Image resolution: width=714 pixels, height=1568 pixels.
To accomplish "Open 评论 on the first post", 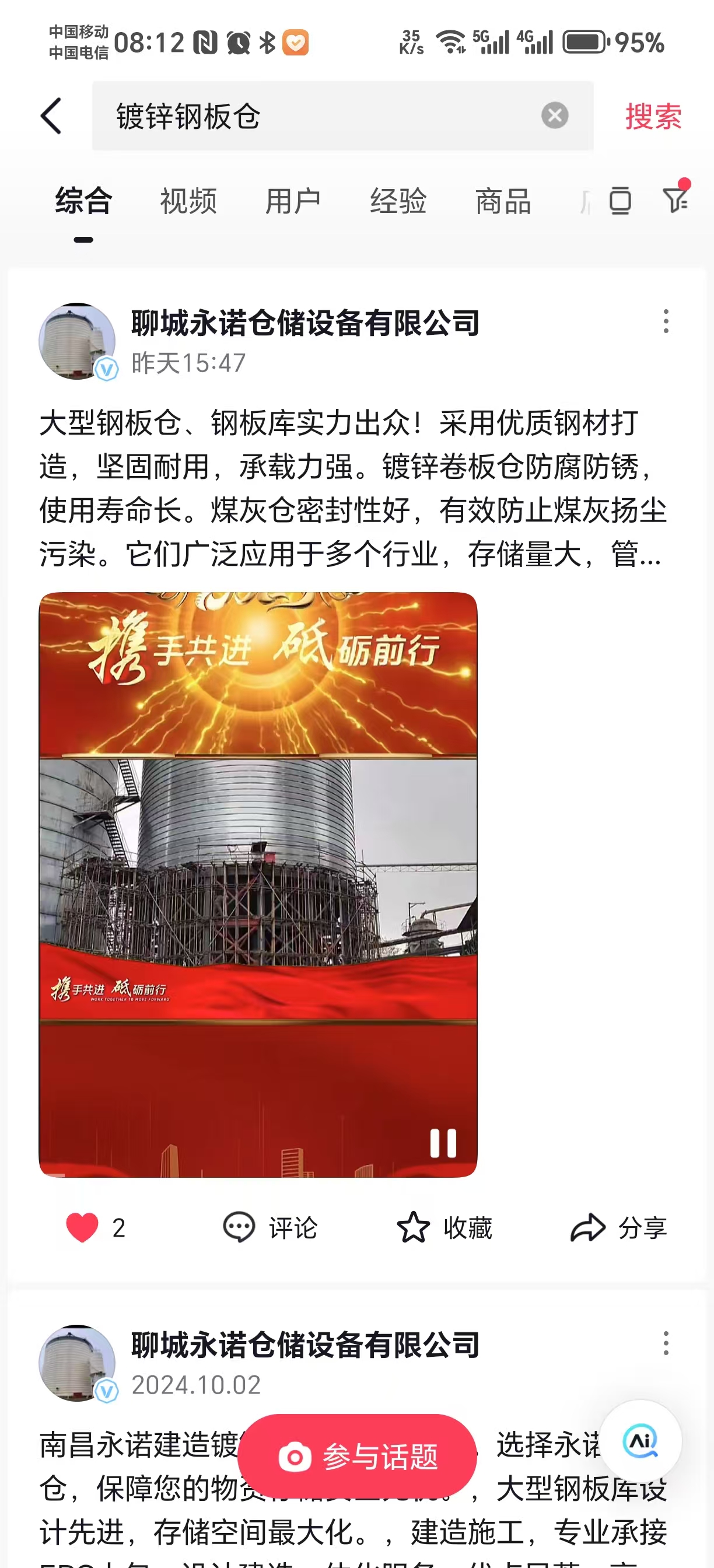I will click(x=271, y=1227).
